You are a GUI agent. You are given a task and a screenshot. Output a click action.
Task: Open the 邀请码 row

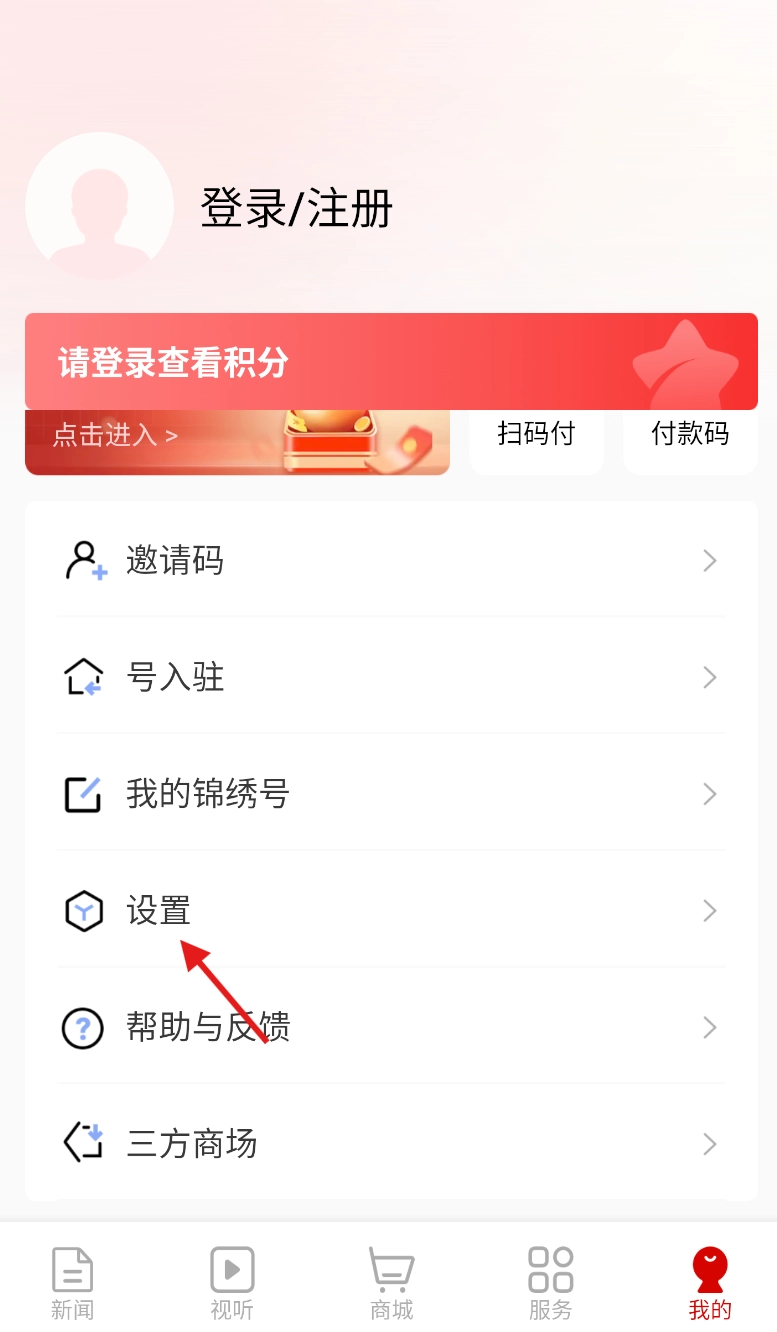(390, 560)
